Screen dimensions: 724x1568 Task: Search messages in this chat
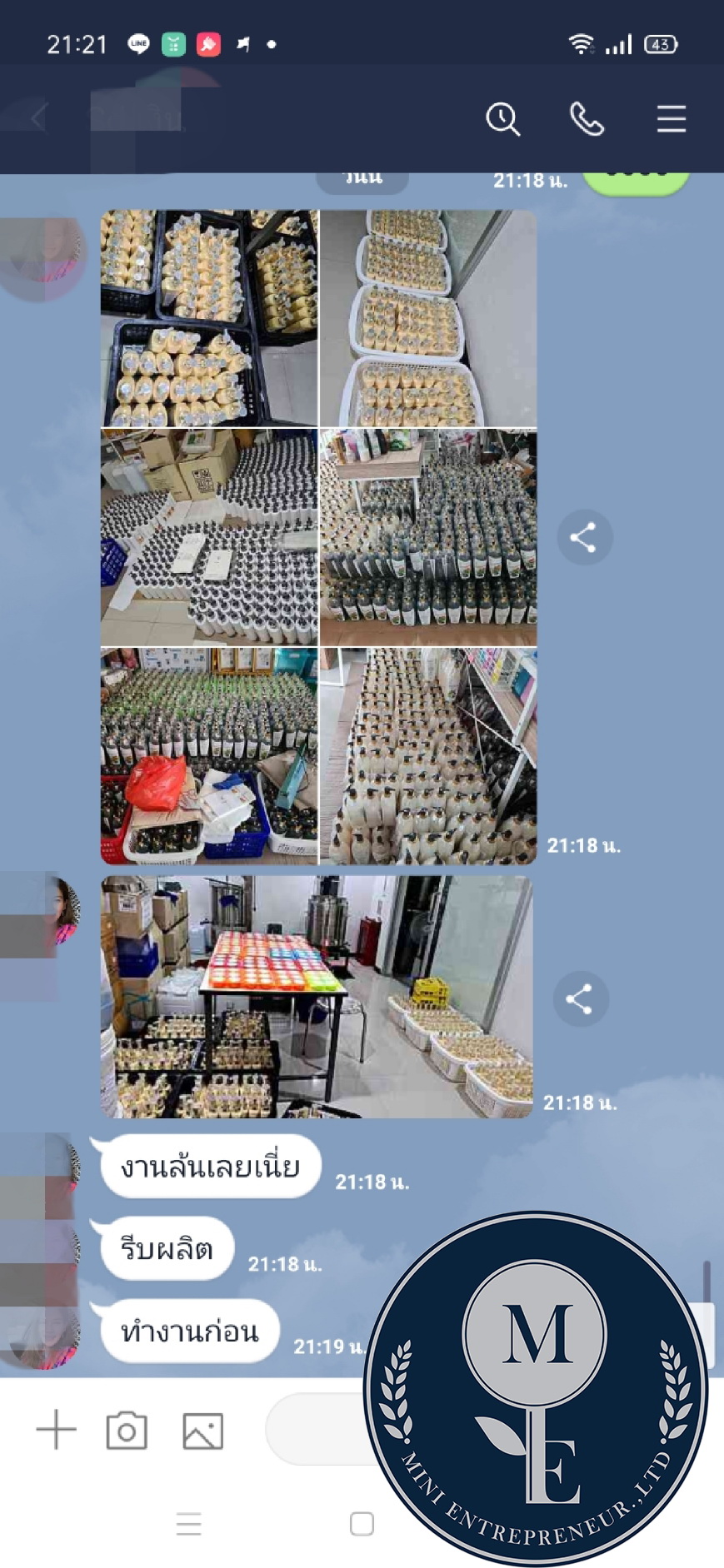click(x=502, y=119)
